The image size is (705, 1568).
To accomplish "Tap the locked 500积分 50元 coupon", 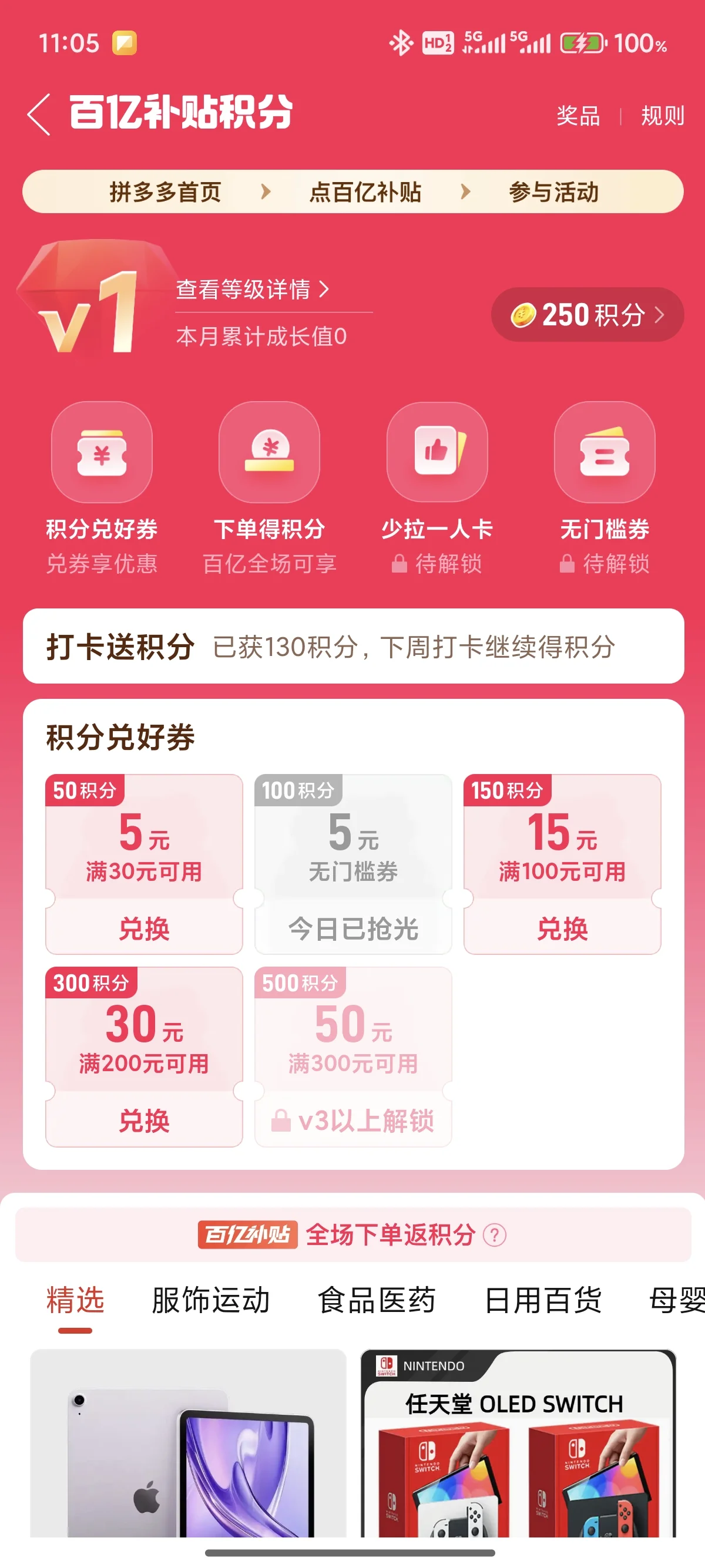I will [x=353, y=1120].
